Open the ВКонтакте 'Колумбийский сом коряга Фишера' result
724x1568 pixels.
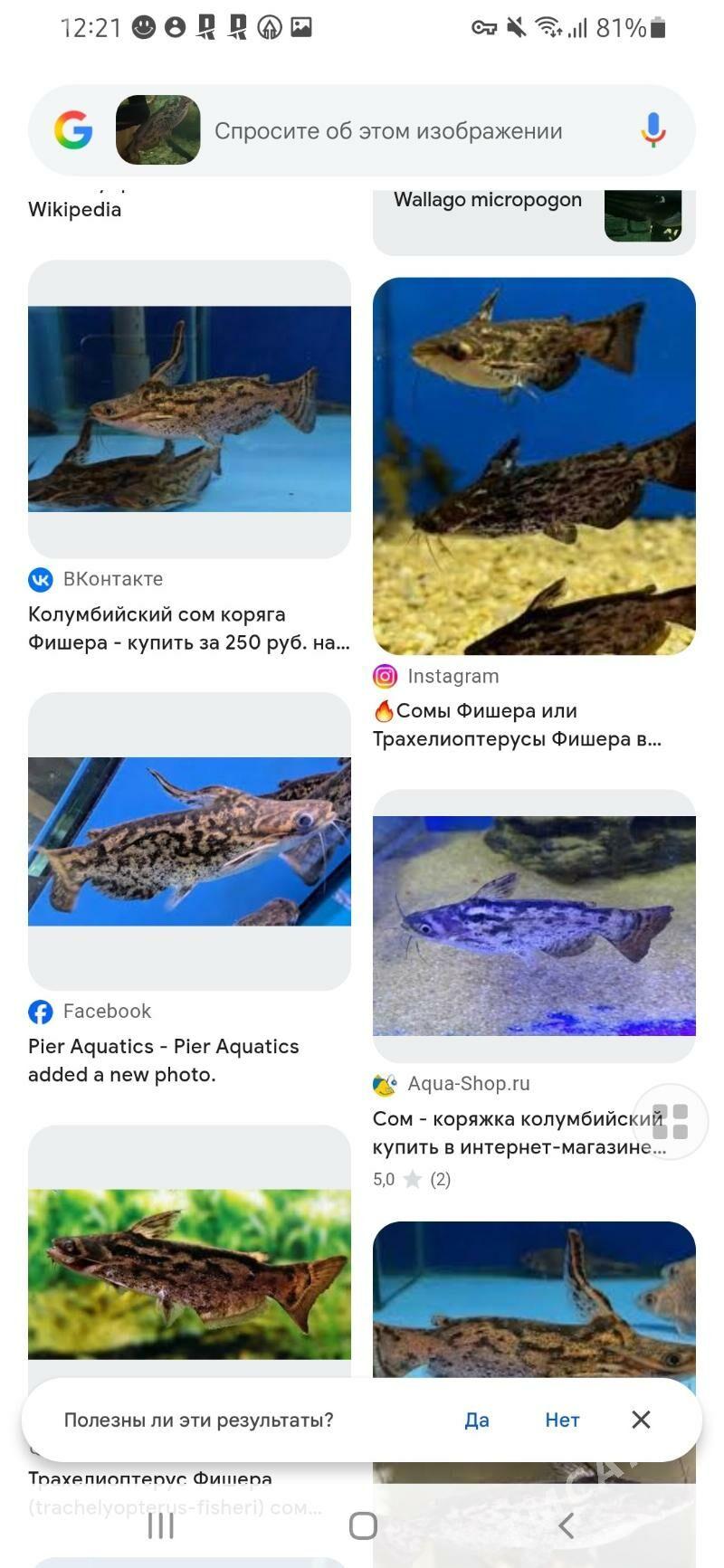click(189, 628)
